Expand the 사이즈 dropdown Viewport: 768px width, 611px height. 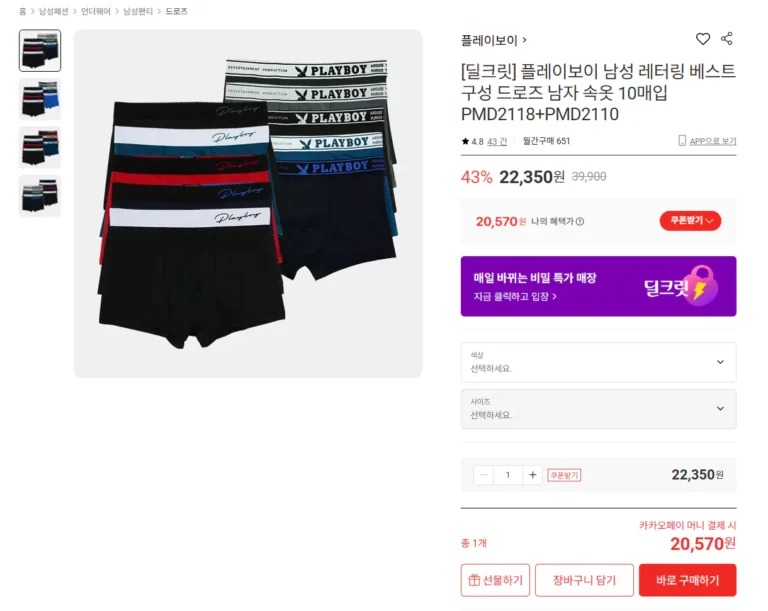[x=598, y=408]
